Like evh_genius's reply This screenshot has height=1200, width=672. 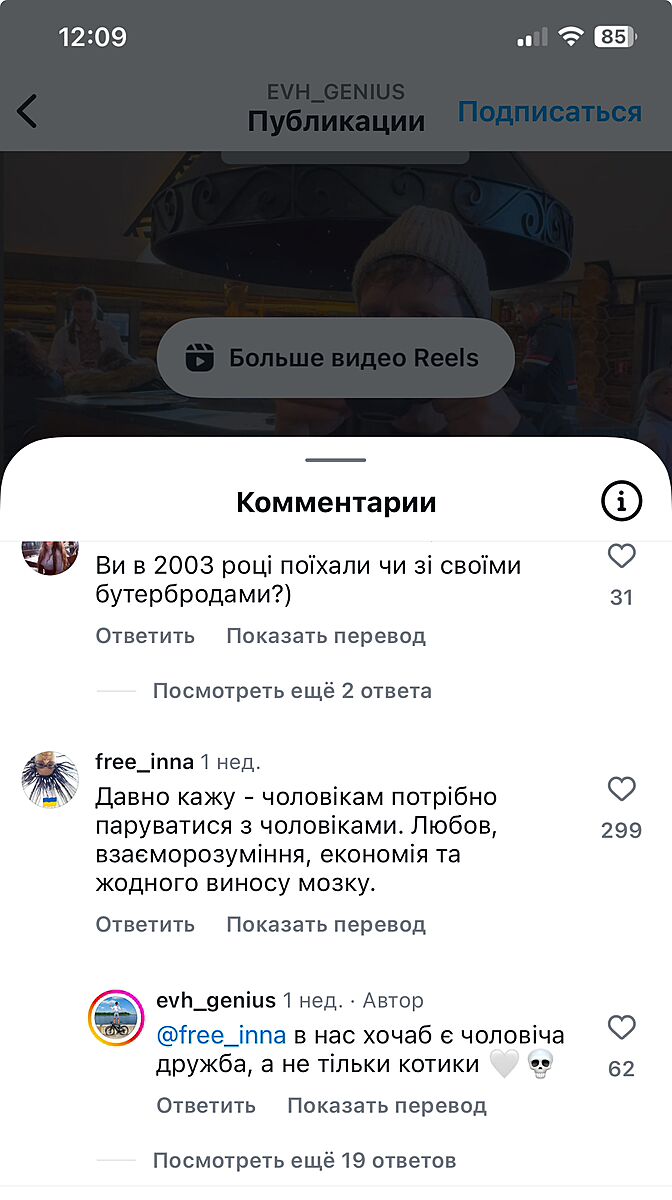621,1028
